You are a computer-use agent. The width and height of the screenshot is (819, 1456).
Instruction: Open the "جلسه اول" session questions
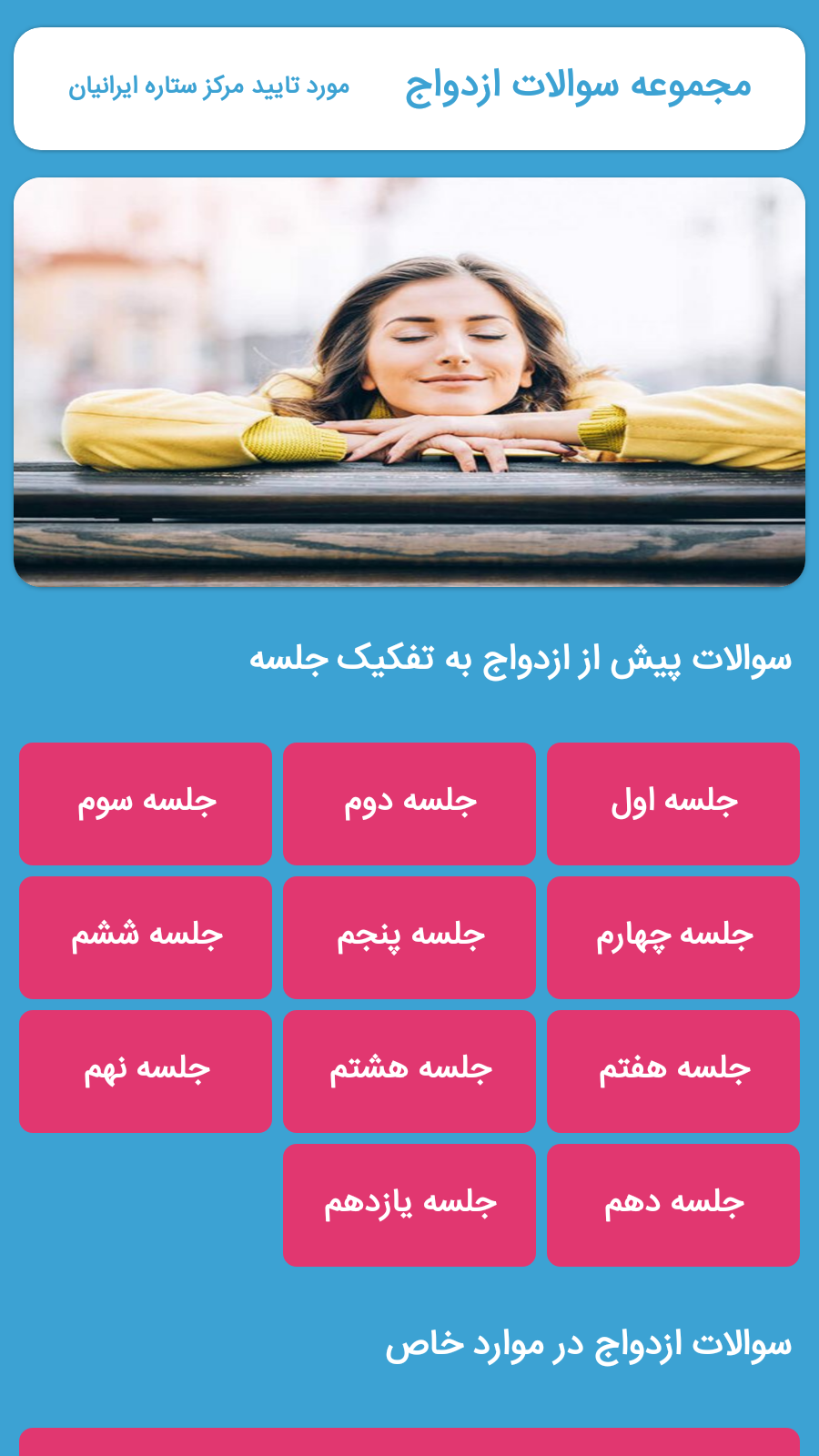pos(673,803)
